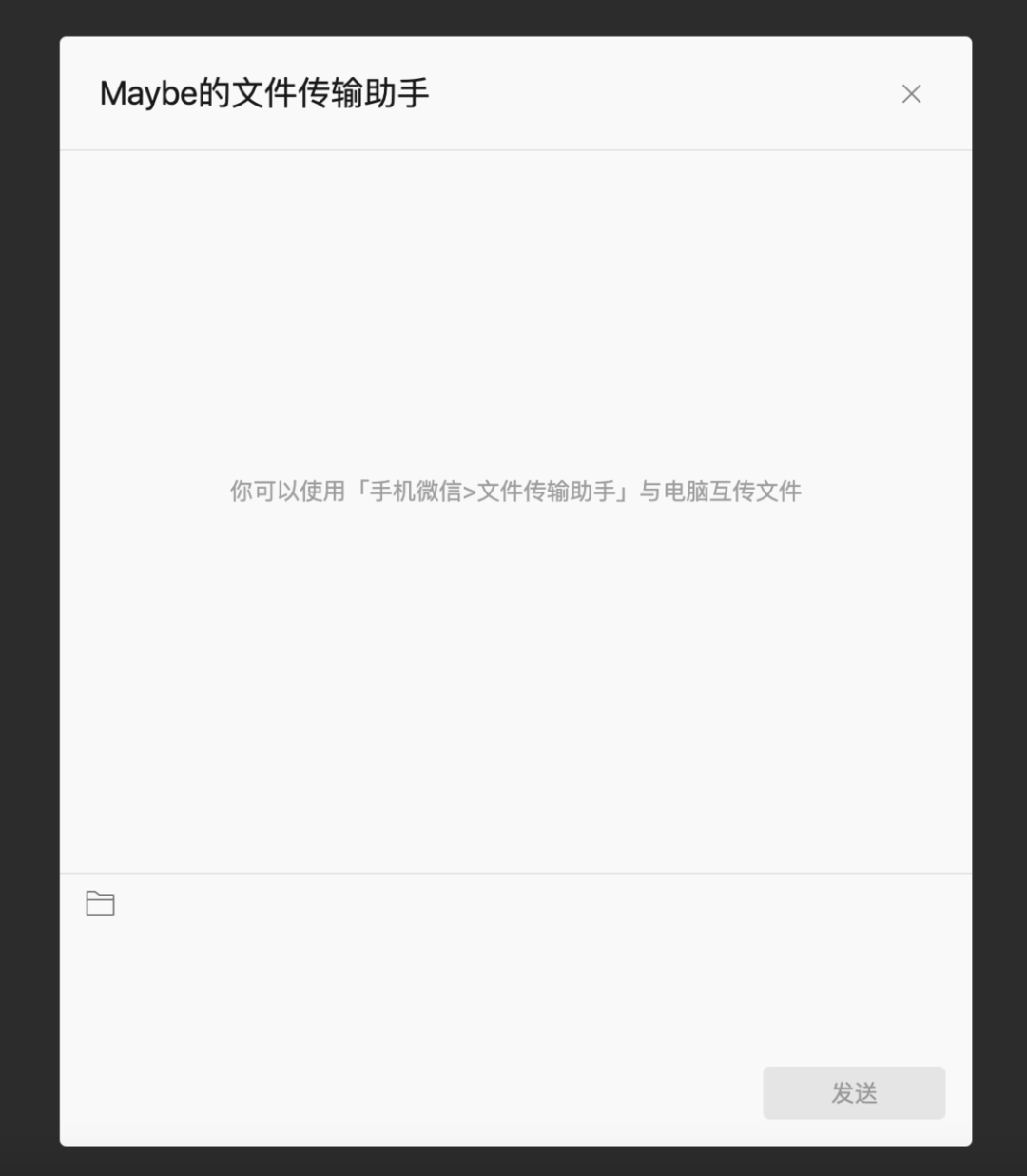Tap the 发送 button
This screenshot has width=1027, height=1176.
coord(853,1092)
